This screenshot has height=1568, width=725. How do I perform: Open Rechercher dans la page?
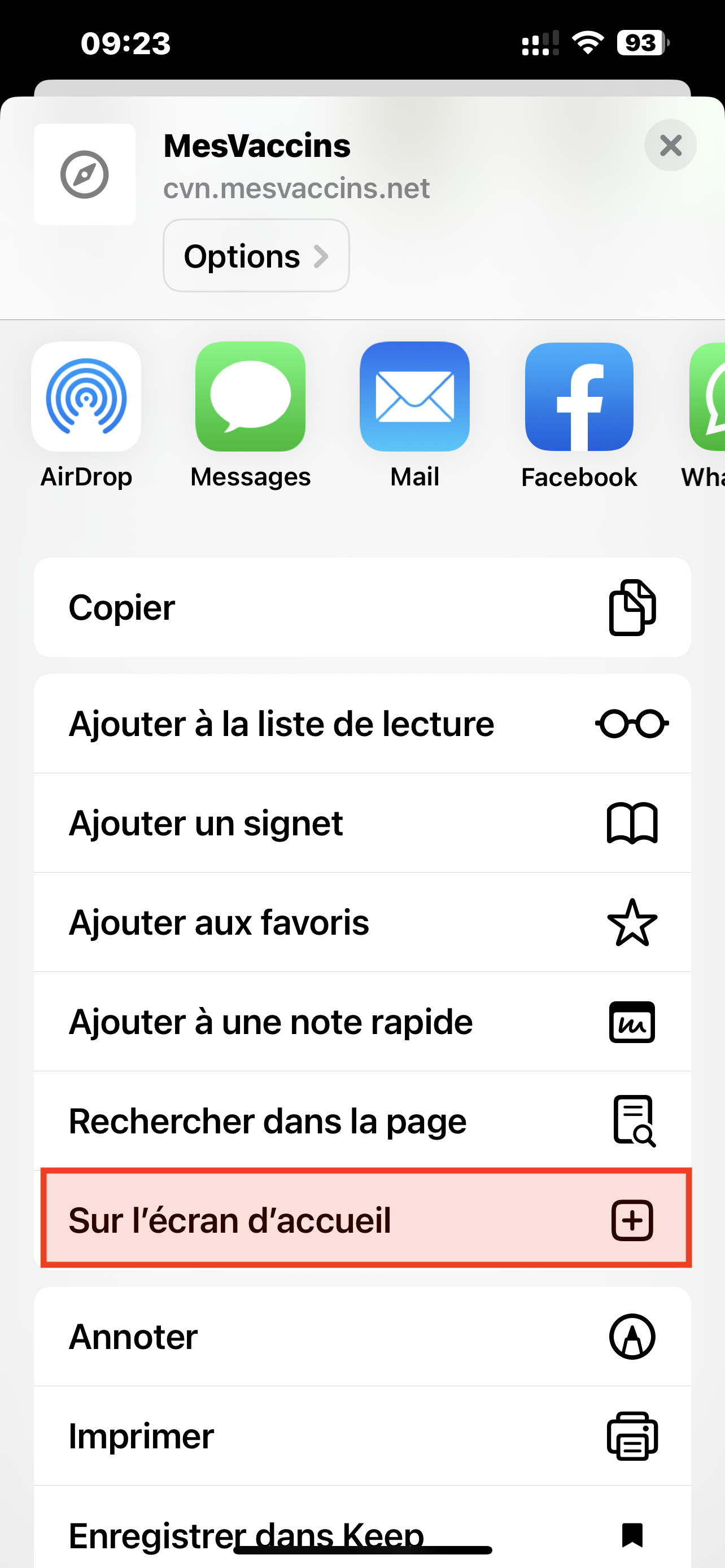pos(362,1120)
